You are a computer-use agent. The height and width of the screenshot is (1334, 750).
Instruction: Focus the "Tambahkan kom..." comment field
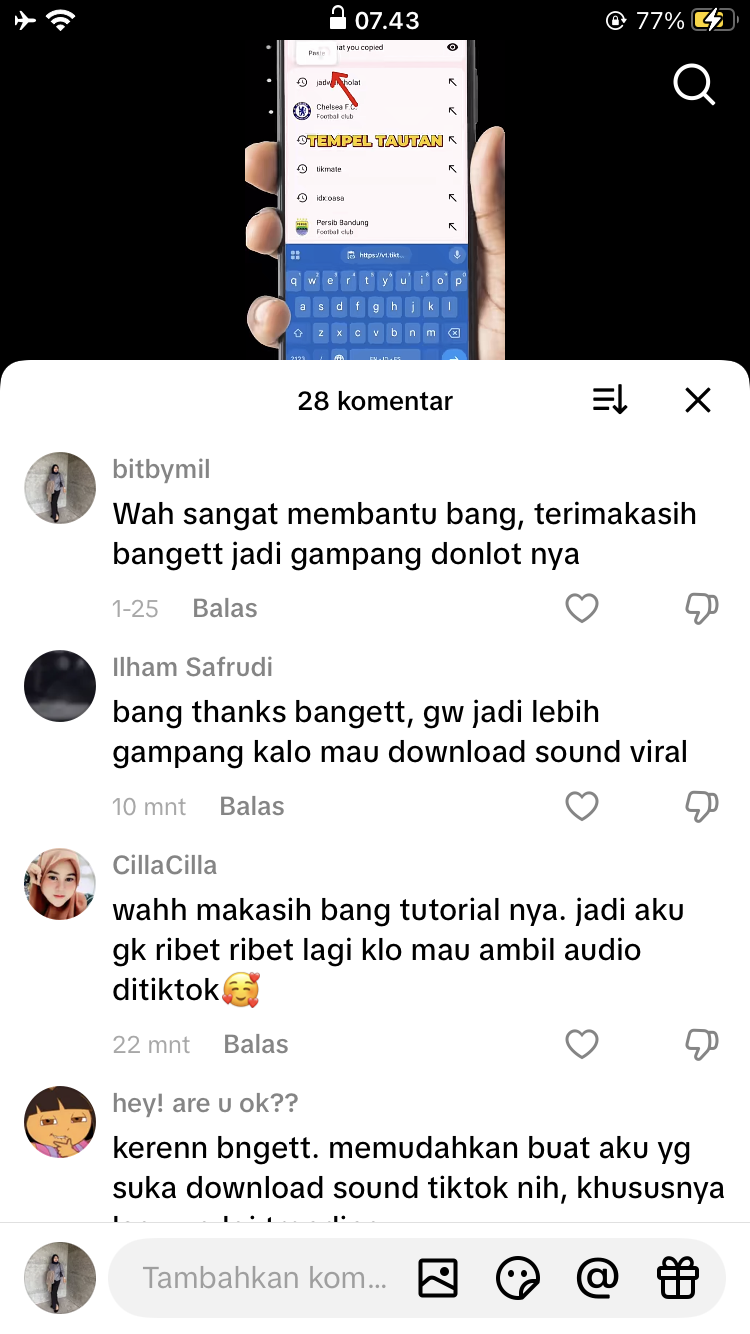click(264, 1278)
